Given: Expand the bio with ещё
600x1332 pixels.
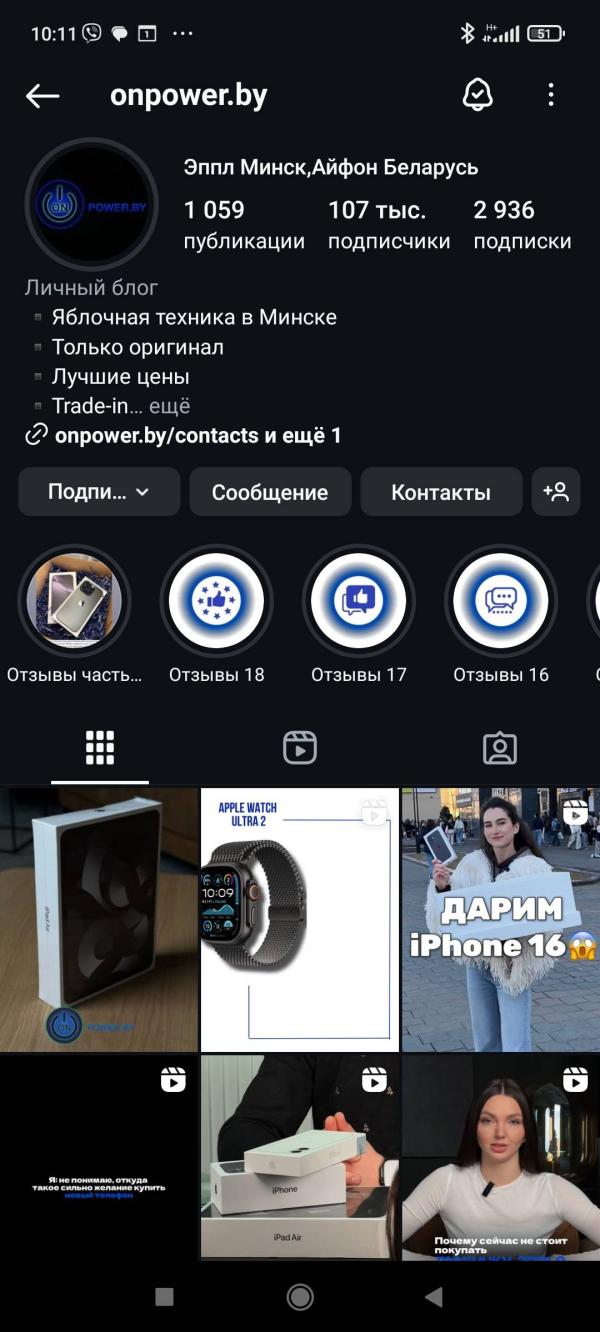Looking at the screenshot, I should (170, 406).
